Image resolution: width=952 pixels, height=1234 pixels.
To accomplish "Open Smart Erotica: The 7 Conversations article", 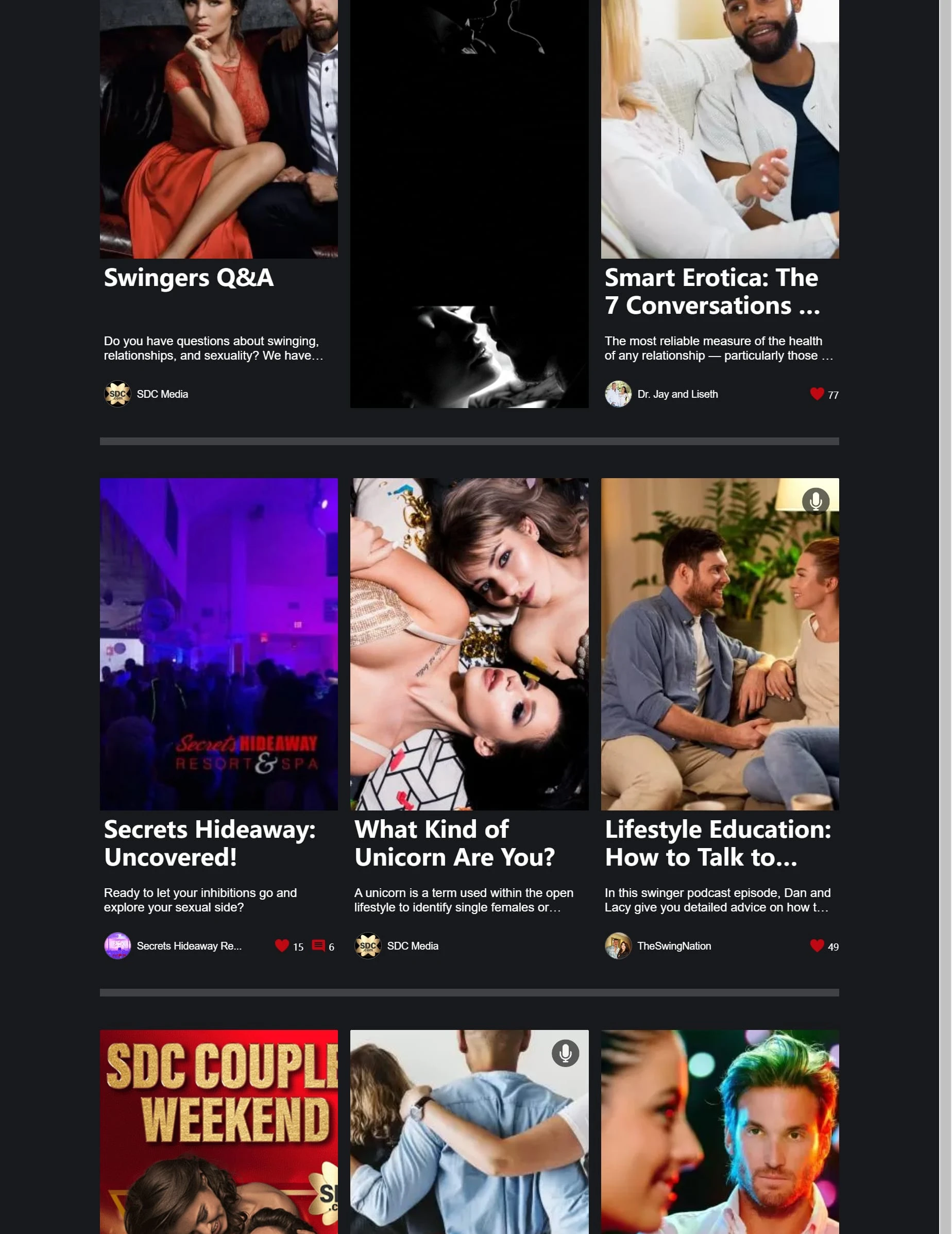I will pyautogui.click(x=711, y=292).
